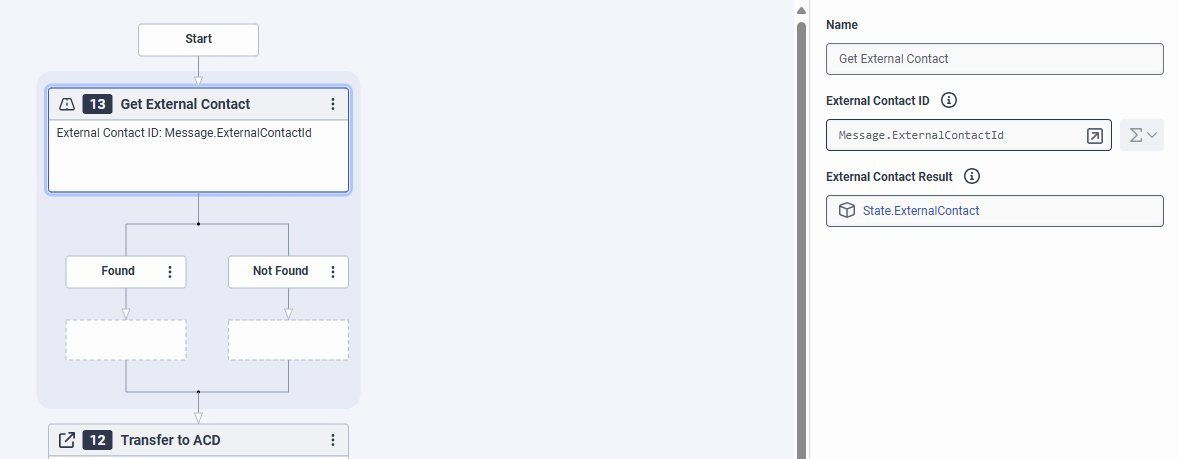Expand the expression mode dropdown
1178x459 pixels.
click(1142, 135)
